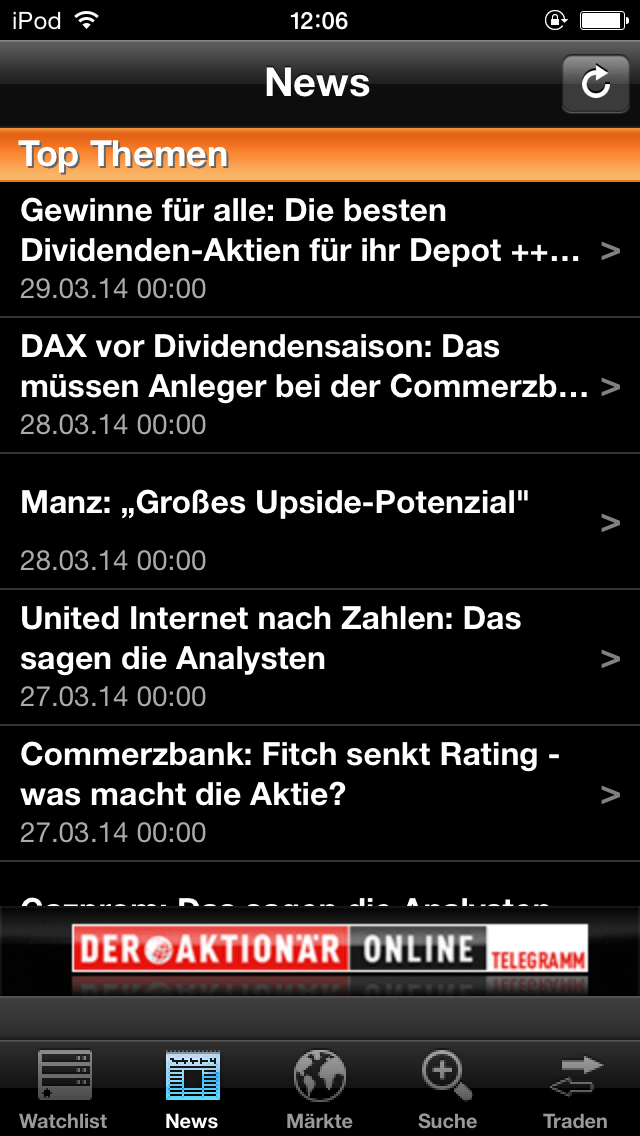Switch to the Traden tab
The width and height of the screenshot is (640, 1136).
(575, 1089)
